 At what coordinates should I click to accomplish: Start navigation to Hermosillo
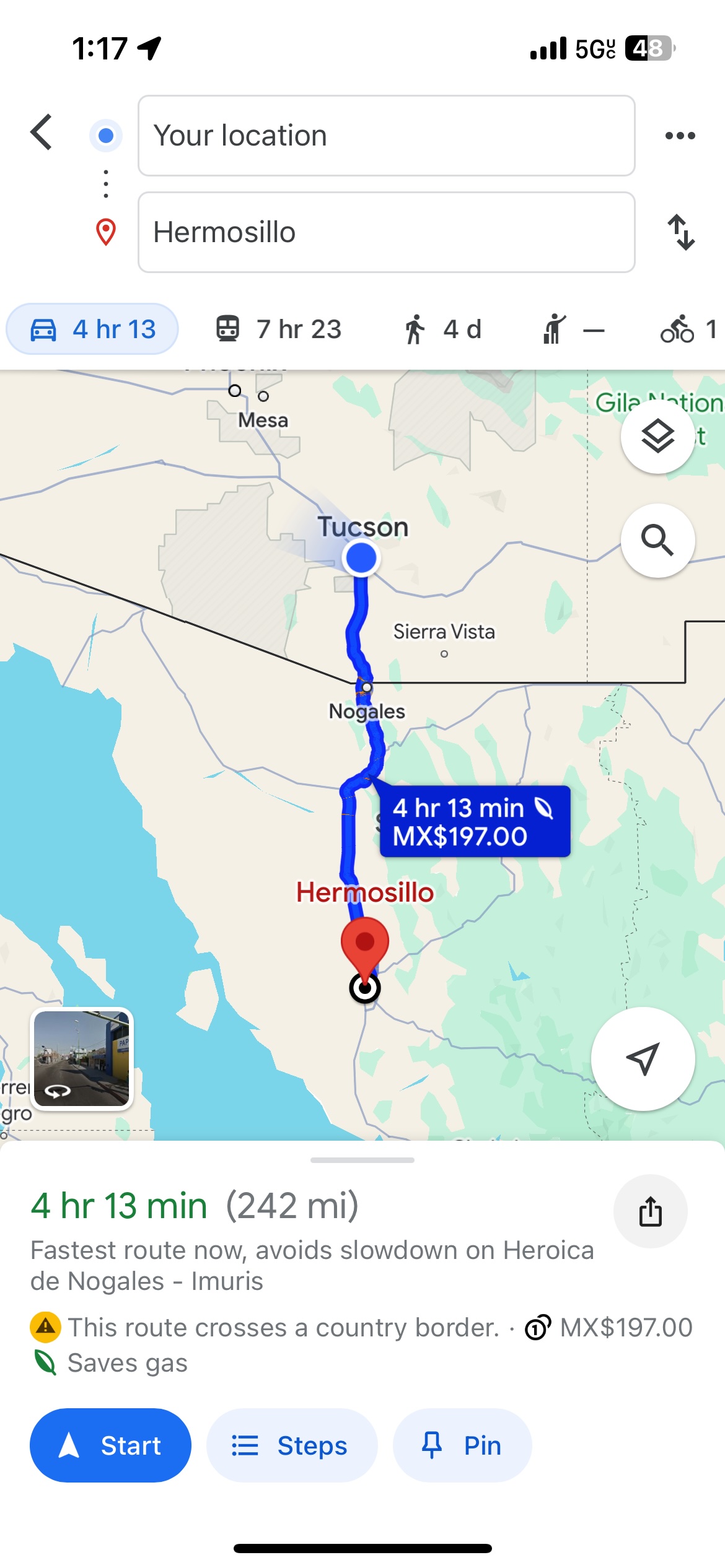tap(110, 1445)
